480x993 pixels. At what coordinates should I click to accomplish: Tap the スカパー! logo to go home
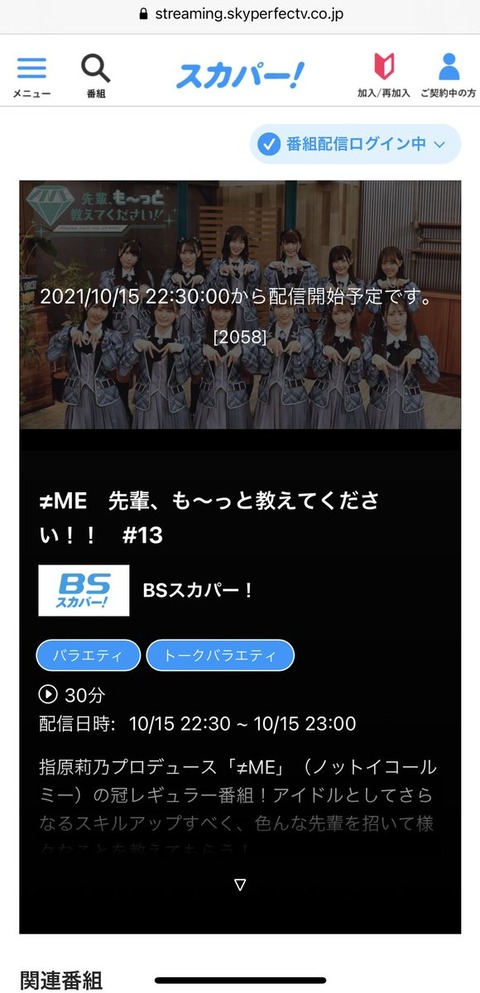[x=241, y=75]
